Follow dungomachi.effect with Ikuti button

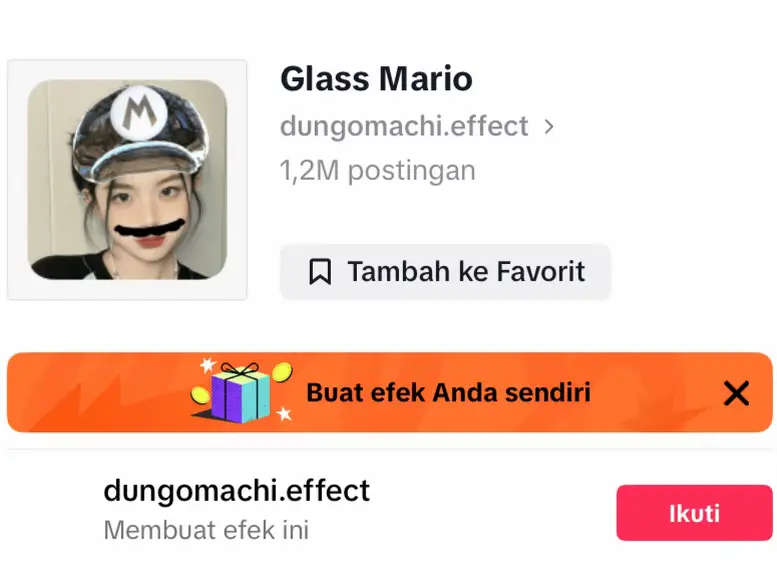693,513
